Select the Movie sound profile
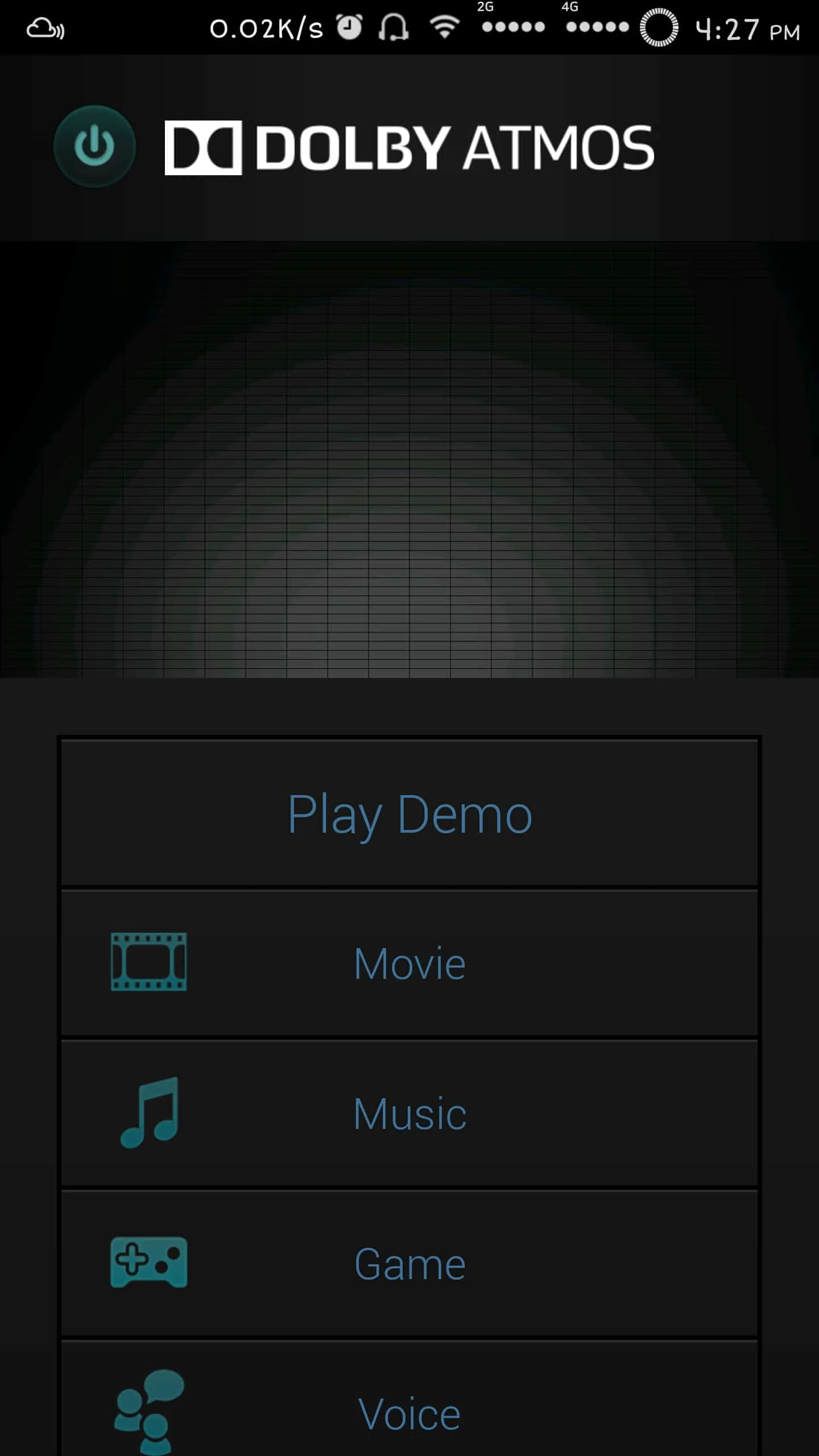 click(409, 963)
